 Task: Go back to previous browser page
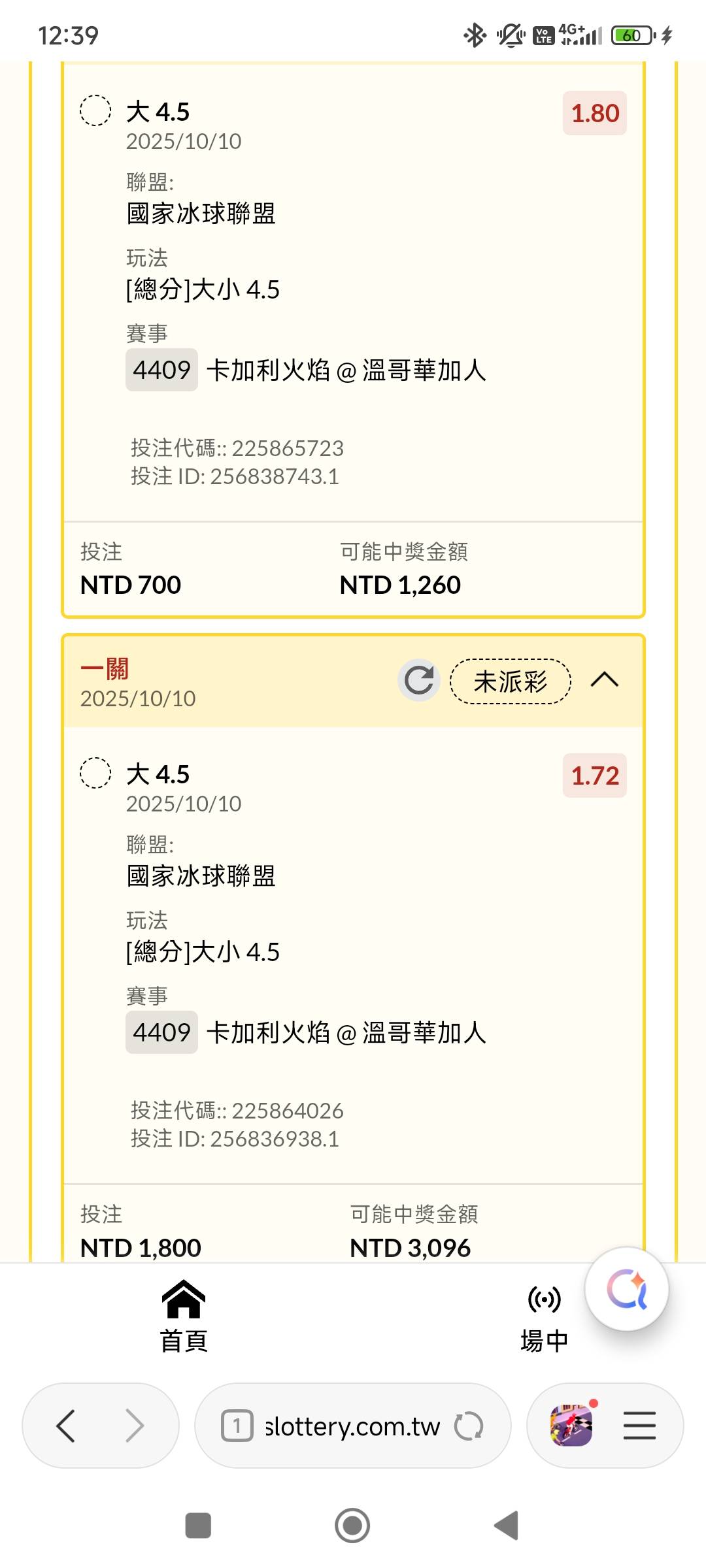click(65, 1426)
